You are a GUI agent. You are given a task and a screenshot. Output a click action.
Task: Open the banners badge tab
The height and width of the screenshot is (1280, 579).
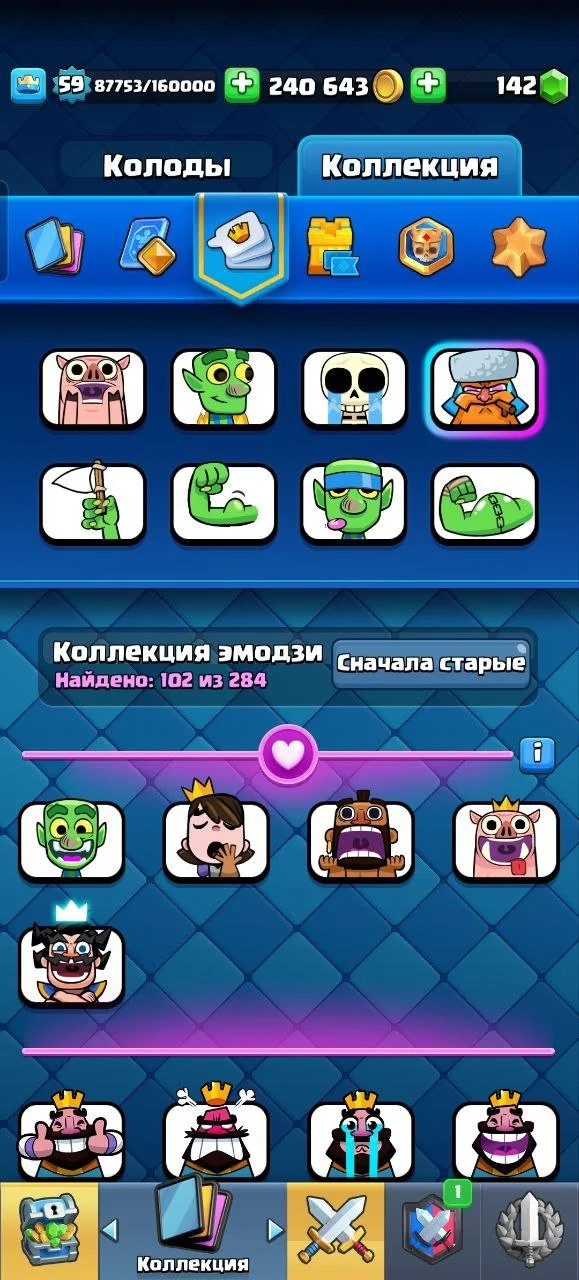pyautogui.click(x=426, y=245)
